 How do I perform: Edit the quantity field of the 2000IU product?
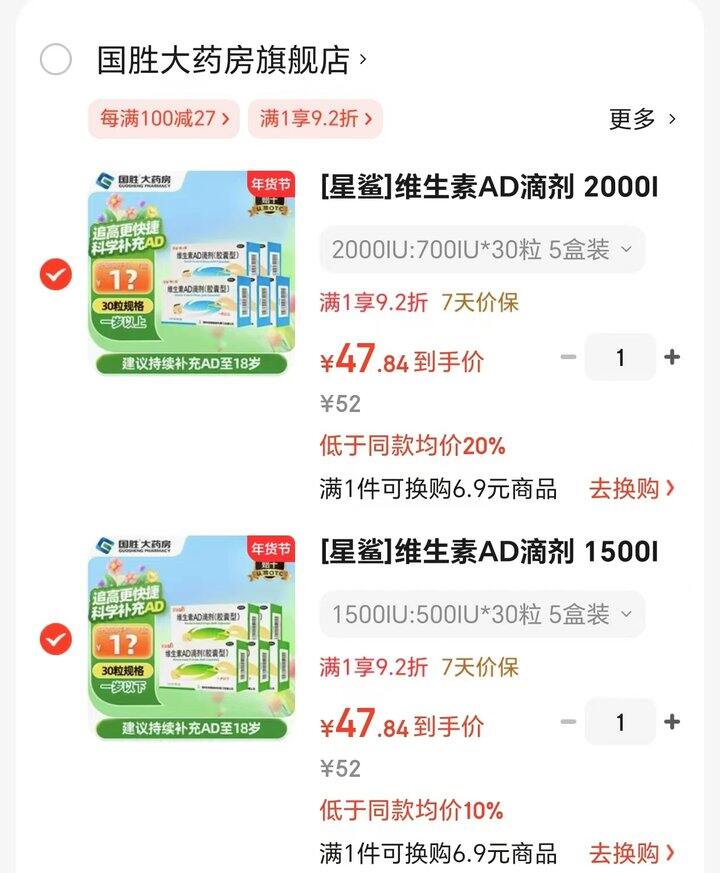tap(620, 357)
